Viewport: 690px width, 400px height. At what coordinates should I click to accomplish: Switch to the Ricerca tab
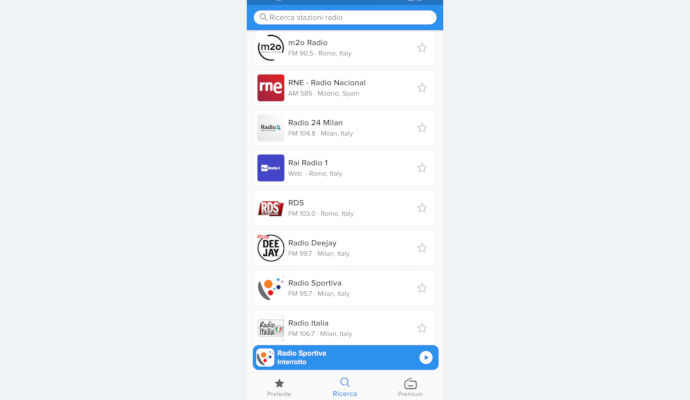(x=345, y=387)
